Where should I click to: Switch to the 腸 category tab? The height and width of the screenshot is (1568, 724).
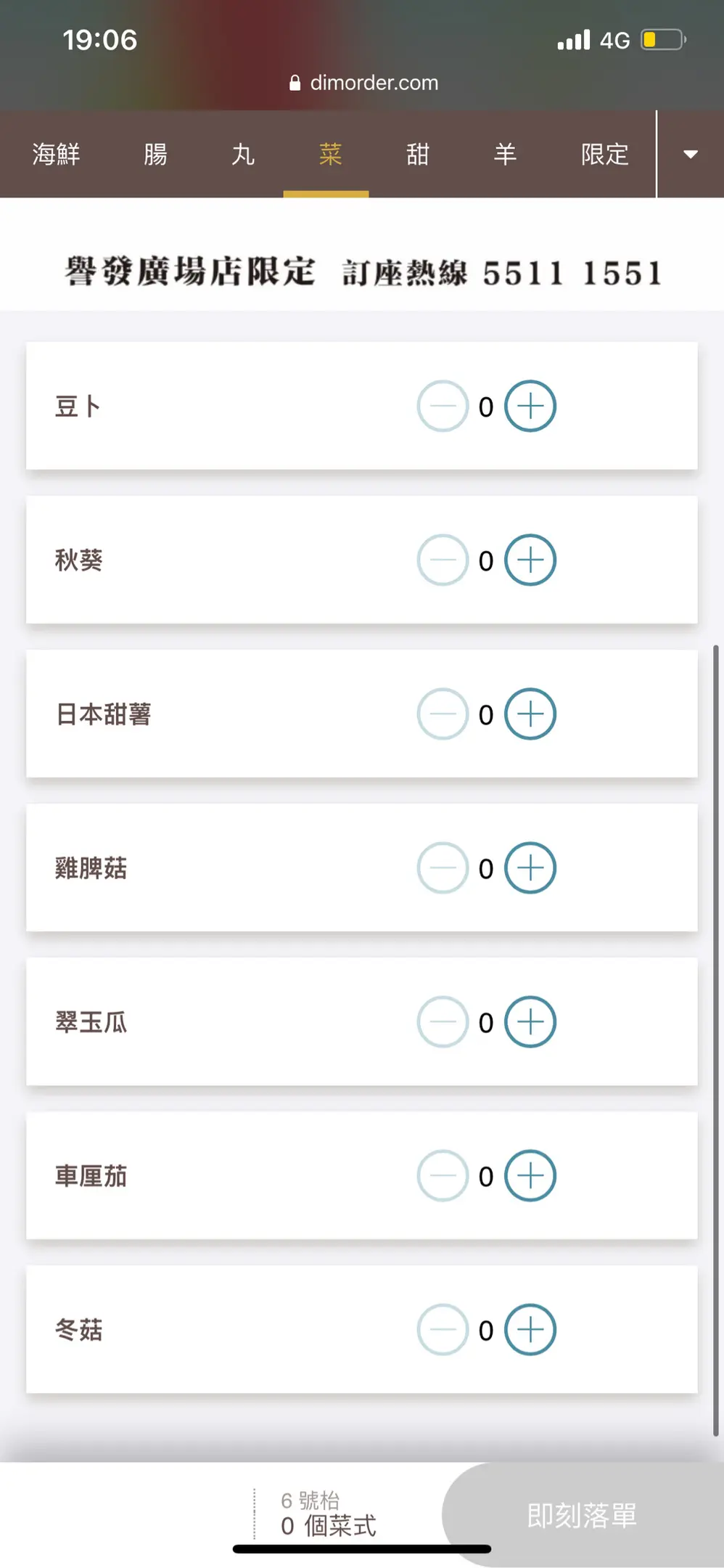click(155, 154)
